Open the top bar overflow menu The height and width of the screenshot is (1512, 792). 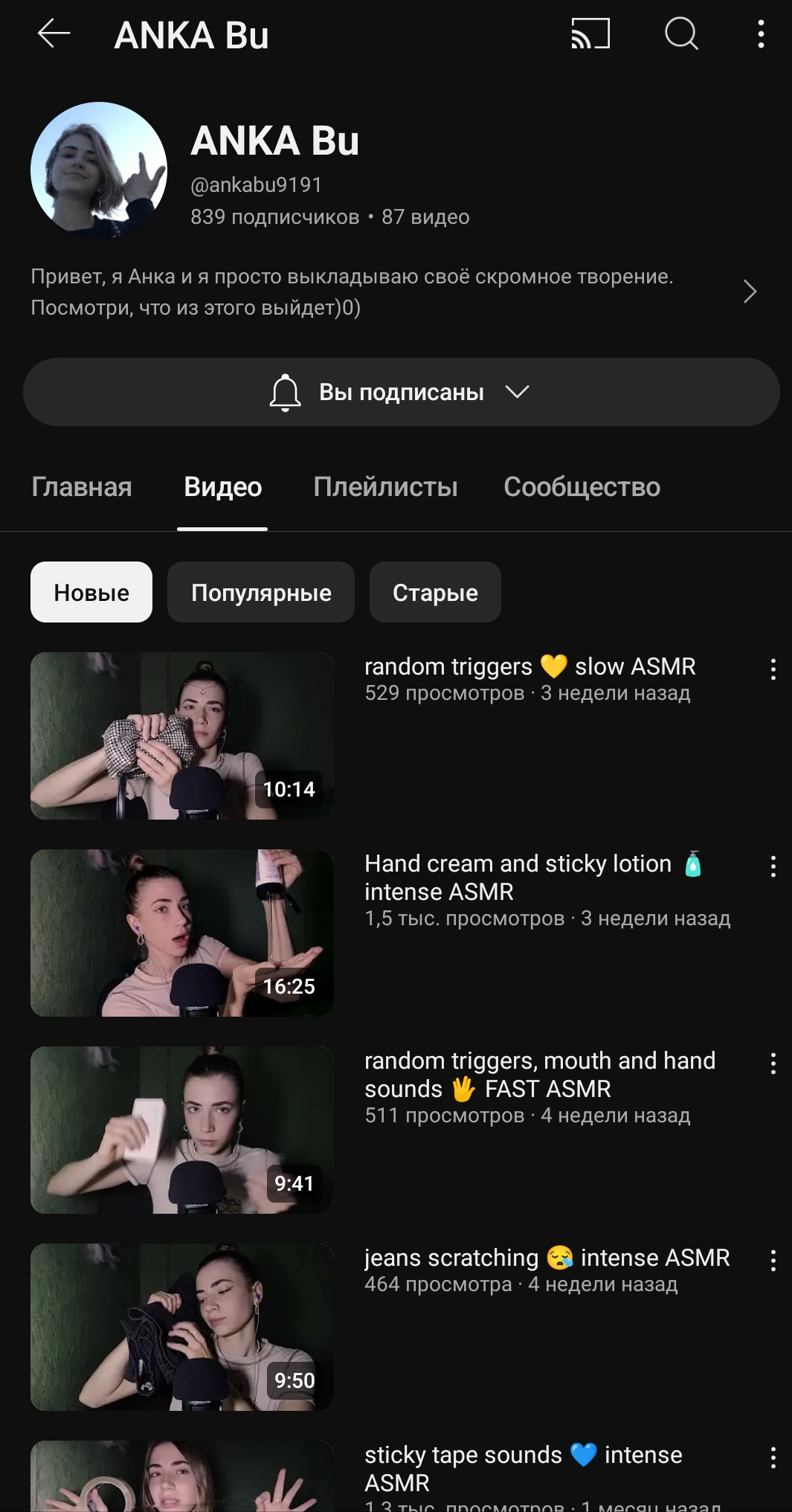click(761, 34)
